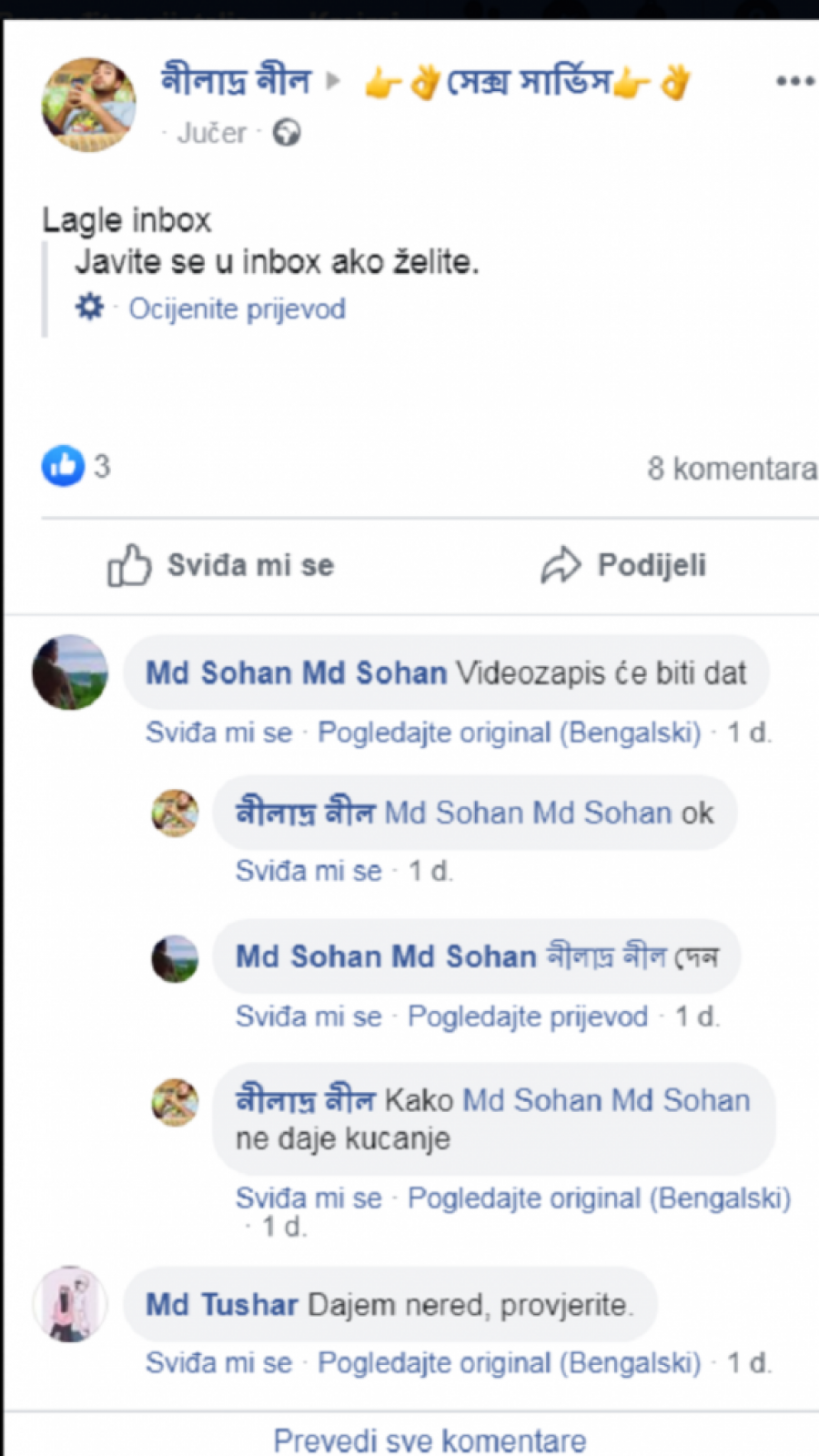819x1456 pixels.
Task: Open the 8 komentara comments count
Action: click(731, 469)
